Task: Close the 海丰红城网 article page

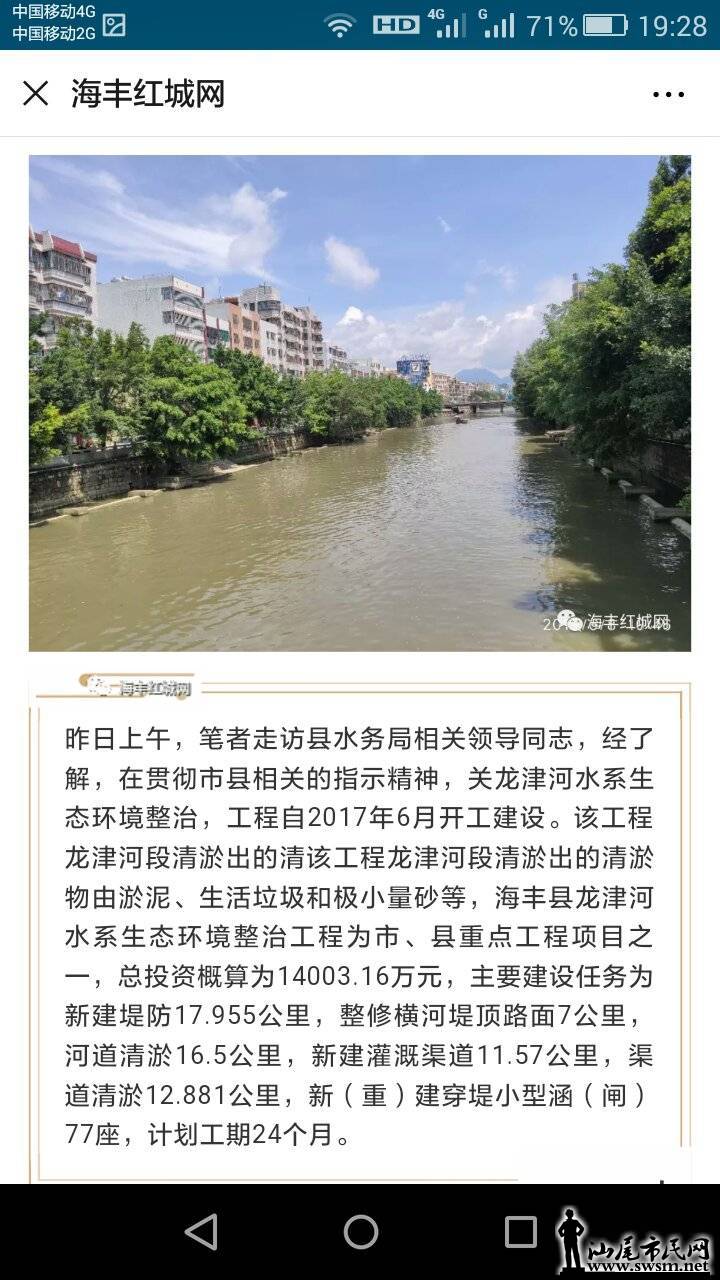Action: (36, 94)
